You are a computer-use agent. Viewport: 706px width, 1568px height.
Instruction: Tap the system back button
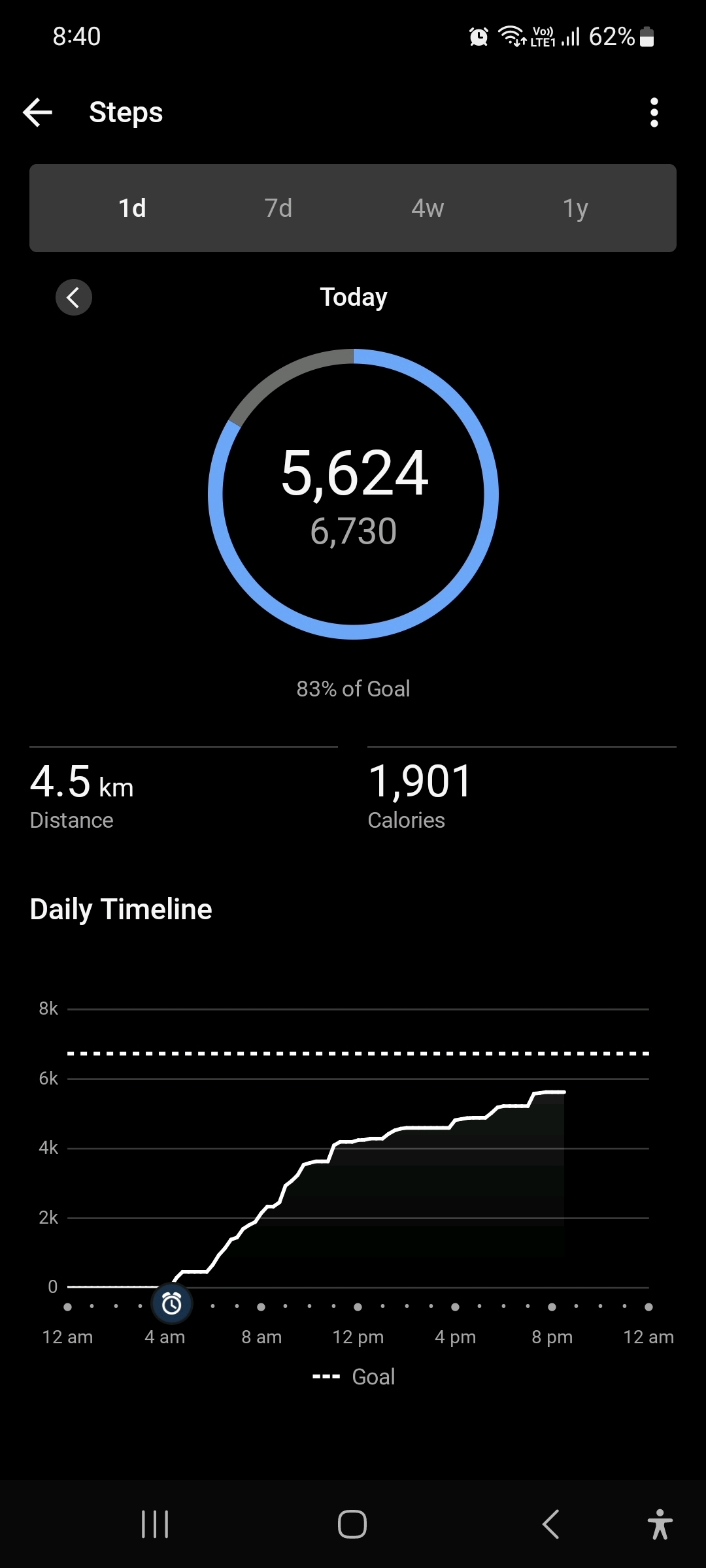tap(550, 1524)
